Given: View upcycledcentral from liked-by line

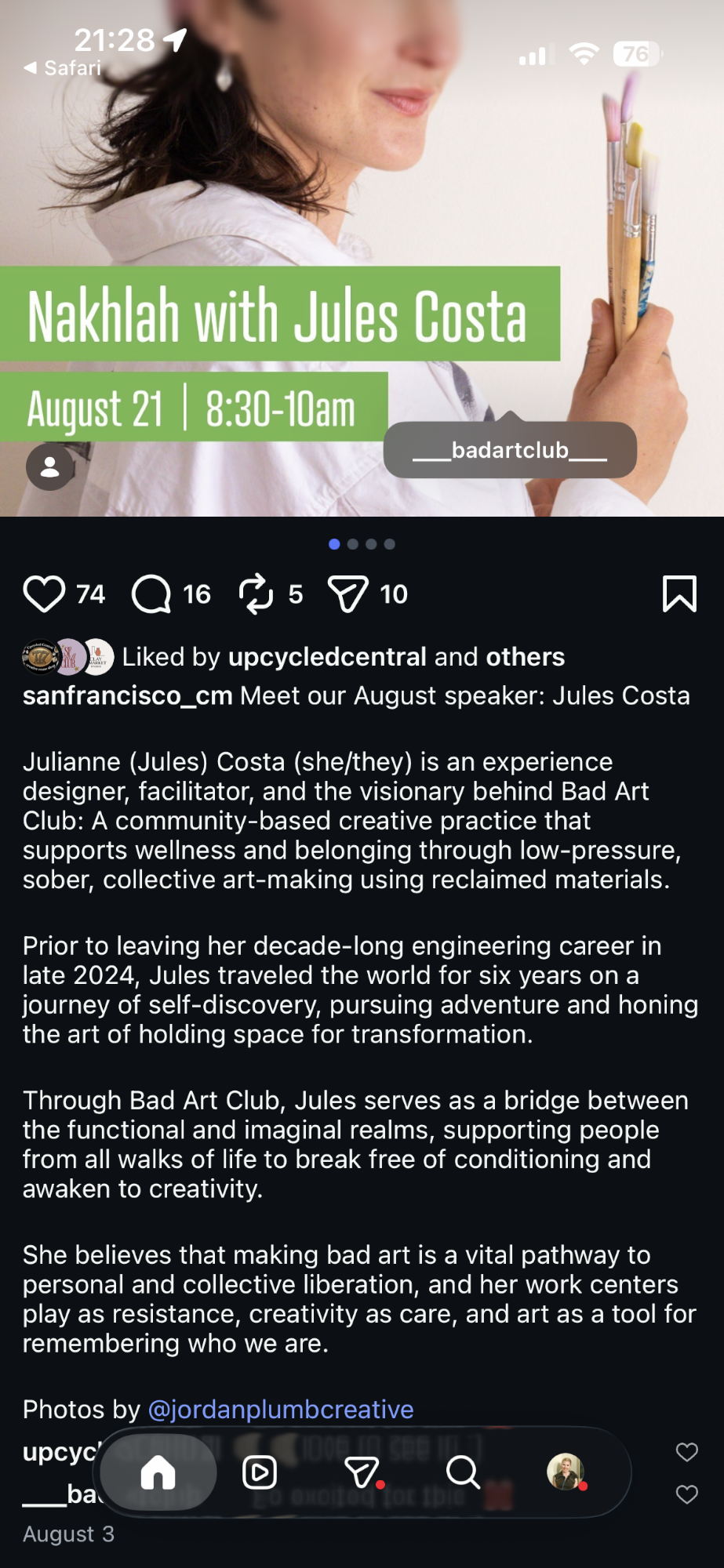Looking at the screenshot, I should point(327,656).
